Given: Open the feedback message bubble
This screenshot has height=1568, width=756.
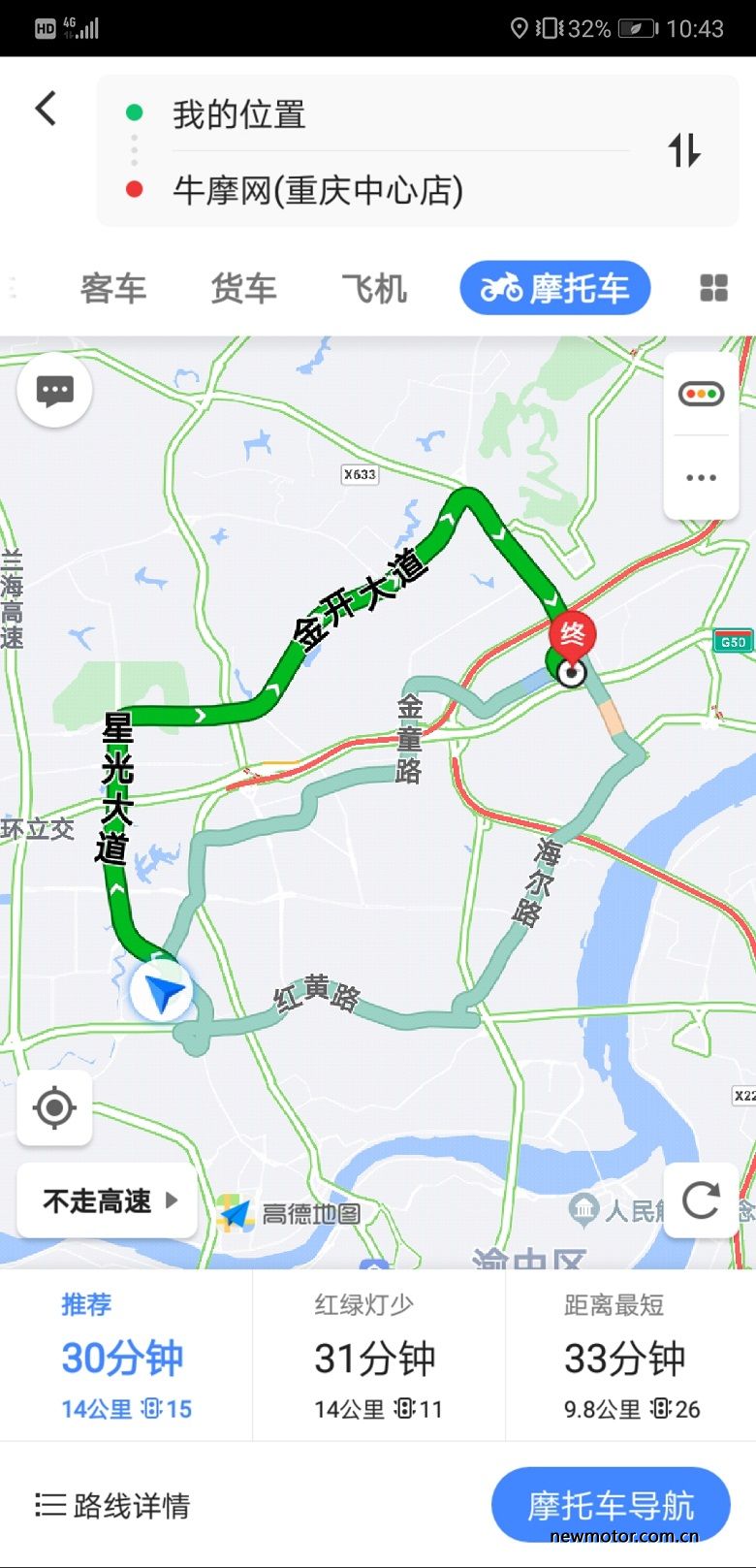Looking at the screenshot, I should point(54,390).
